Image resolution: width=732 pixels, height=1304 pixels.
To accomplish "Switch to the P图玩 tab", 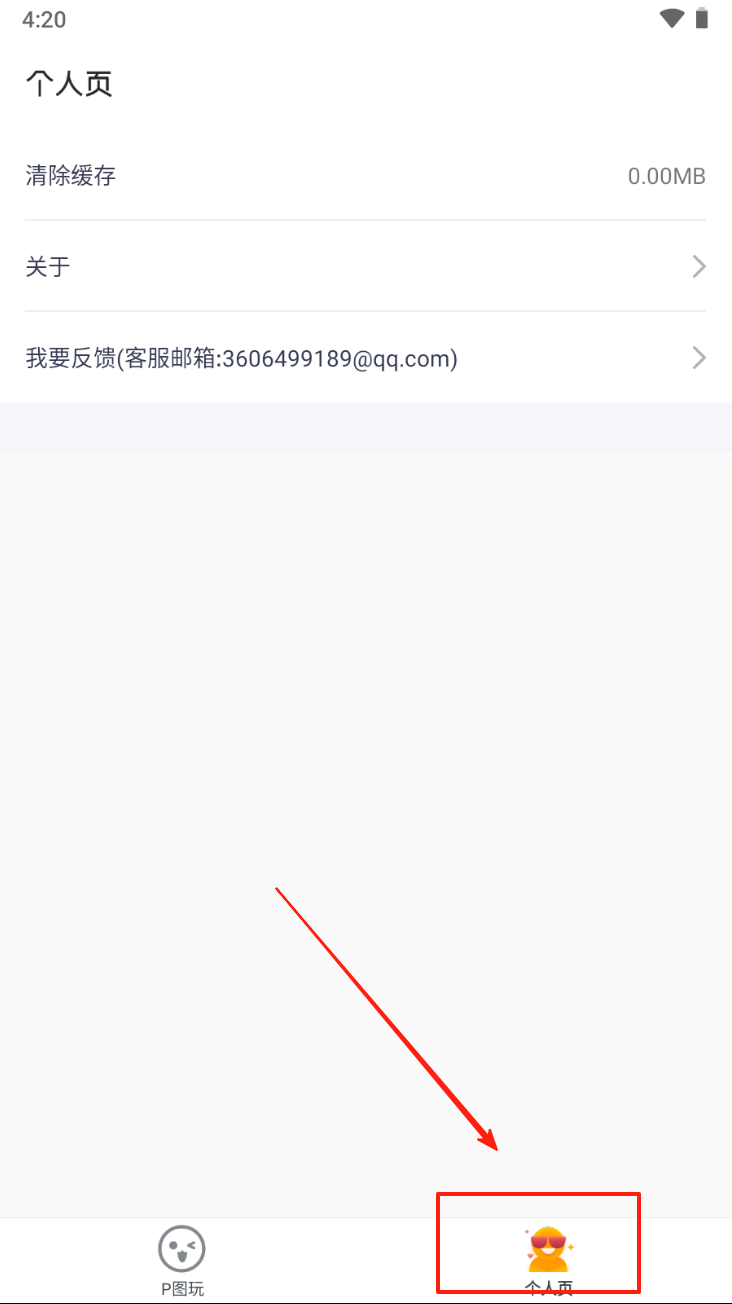I will [x=182, y=1260].
